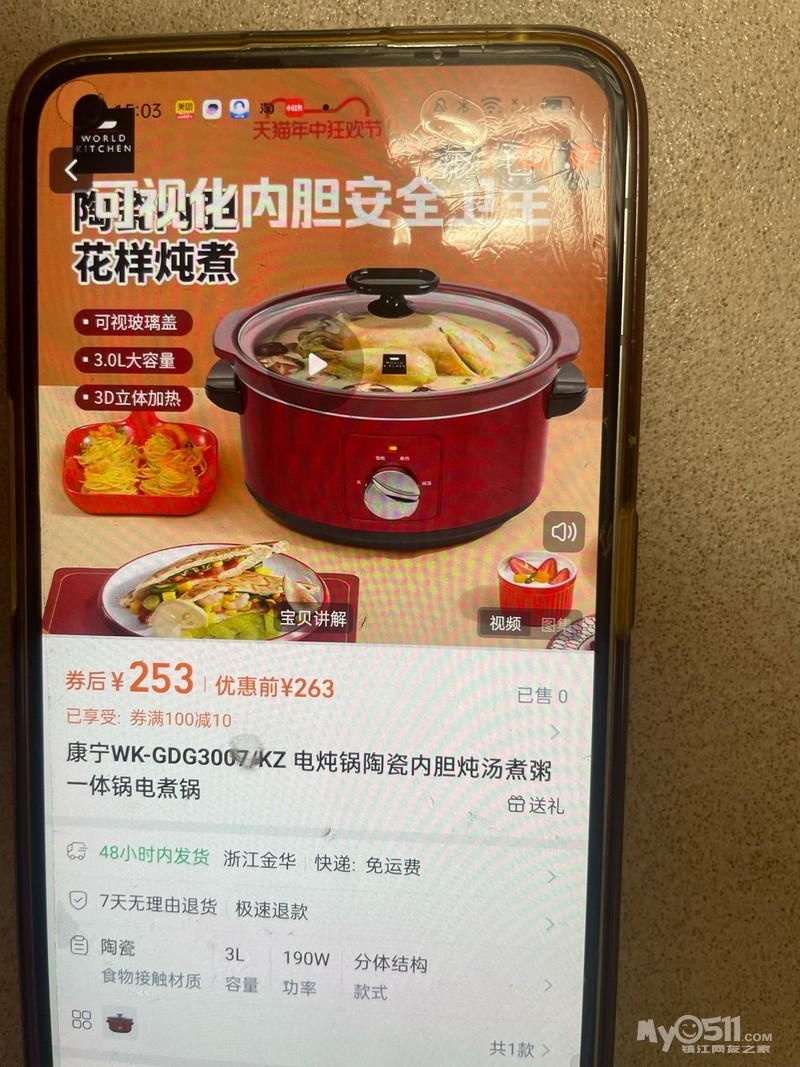Open the 券满100减10 coupon details

pyautogui.click(x=180, y=719)
